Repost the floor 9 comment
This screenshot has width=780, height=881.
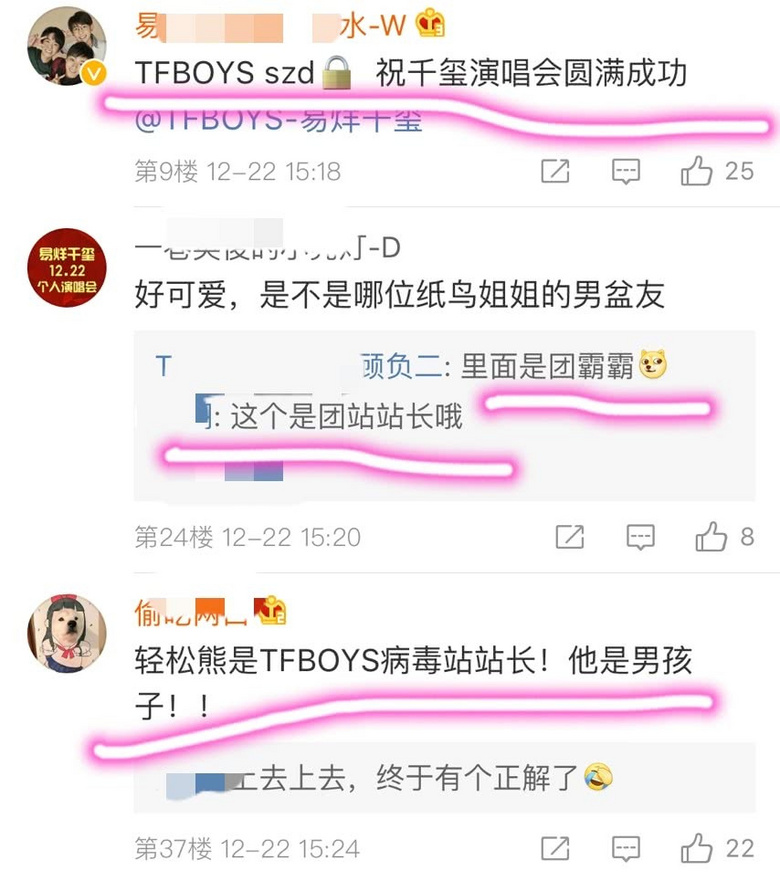coord(554,172)
